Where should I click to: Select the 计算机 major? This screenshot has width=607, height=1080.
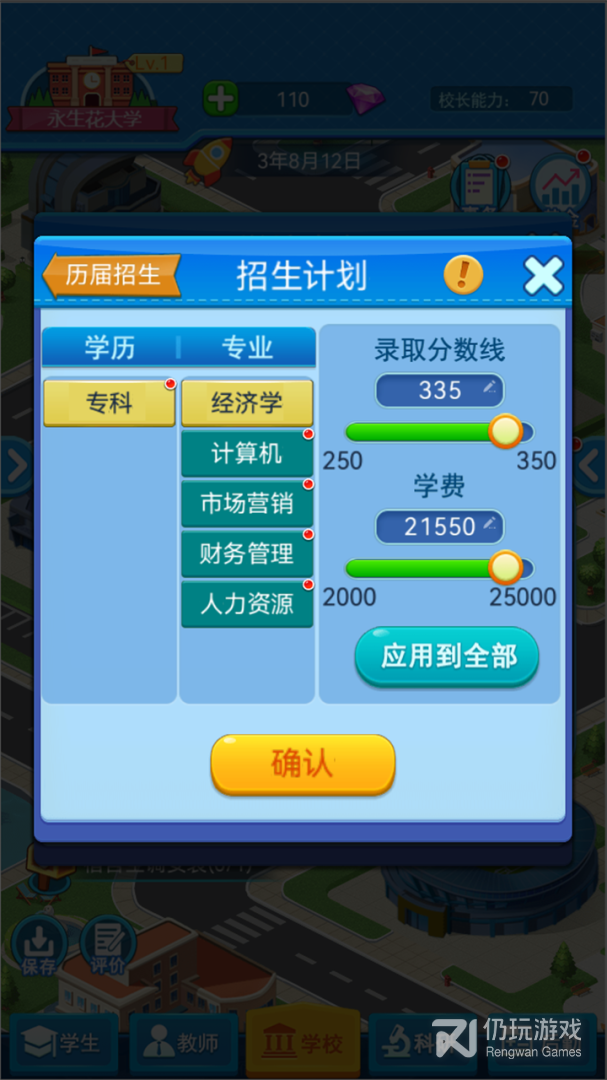[247, 453]
